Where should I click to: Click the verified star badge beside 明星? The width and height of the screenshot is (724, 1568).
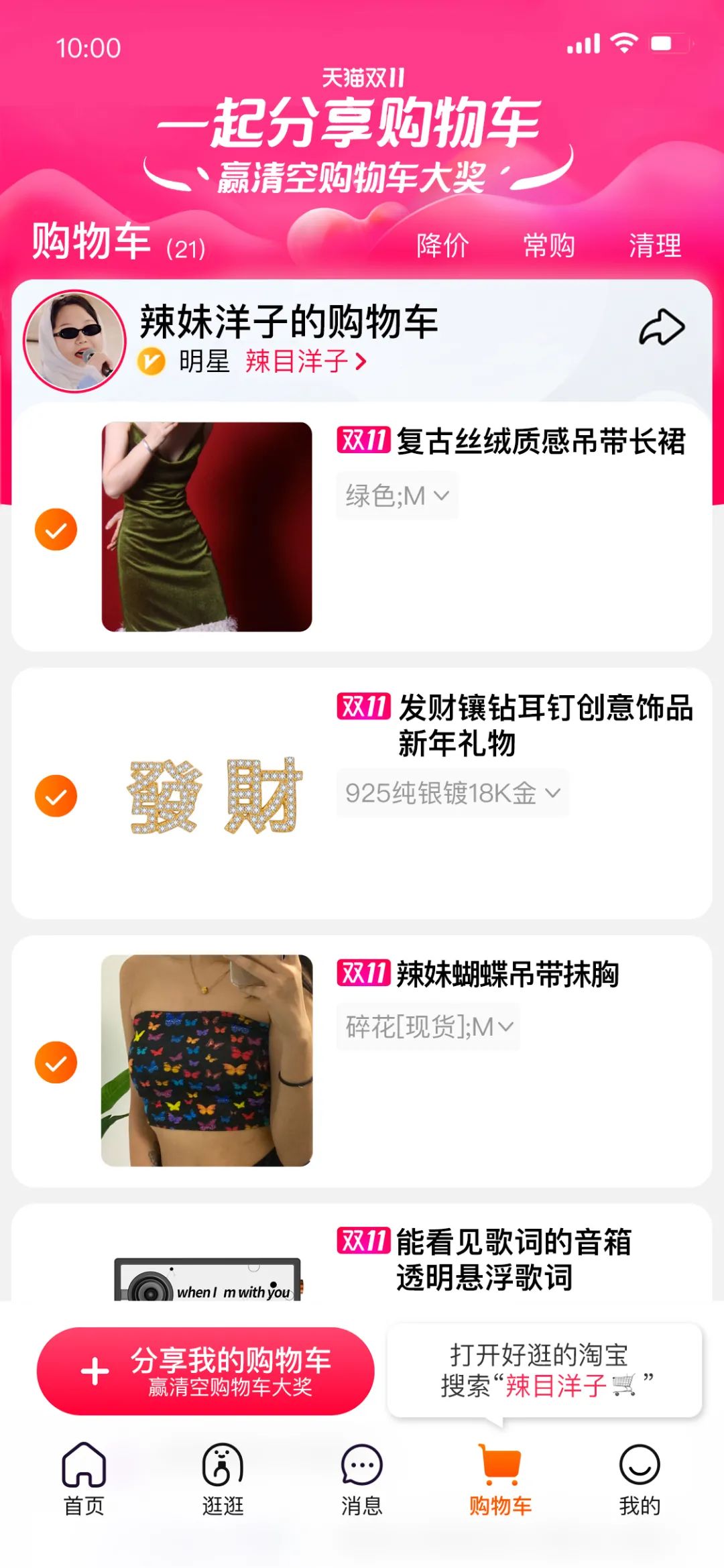pyautogui.click(x=153, y=362)
